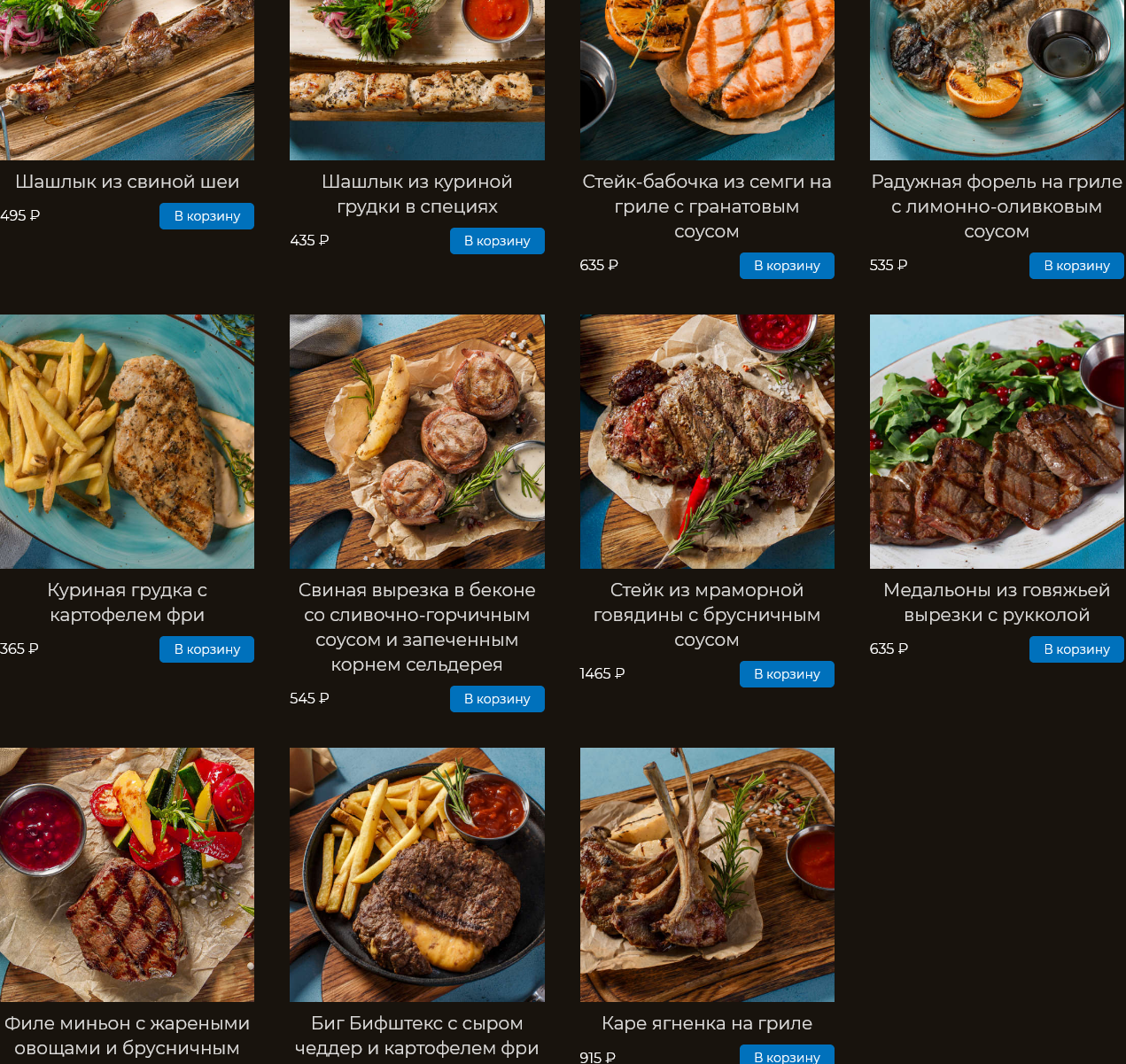Add Стейк-бабочка из семги to cart

pos(787,266)
